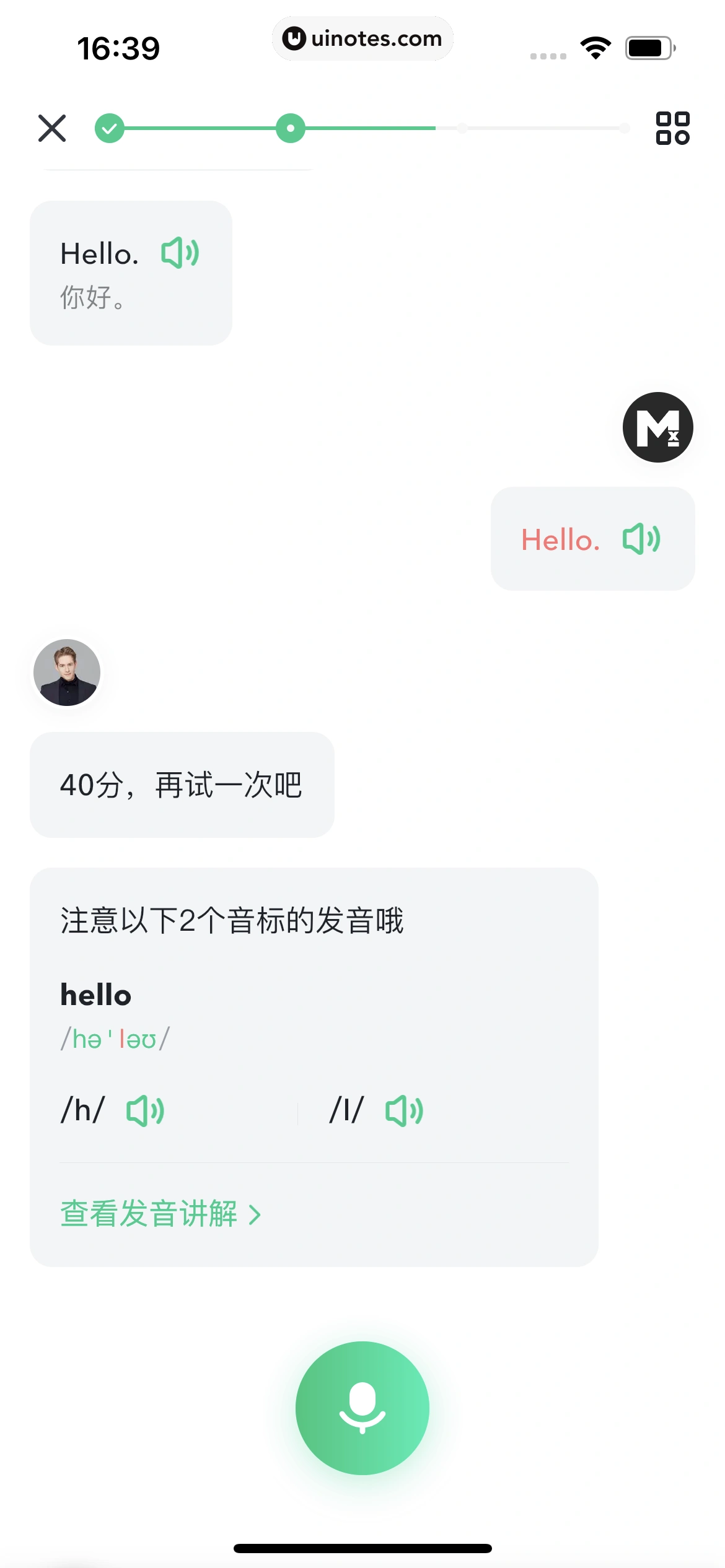Exit the lesson via the X button
Viewport: 725px width, 1568px height.
tap(51, 128)
